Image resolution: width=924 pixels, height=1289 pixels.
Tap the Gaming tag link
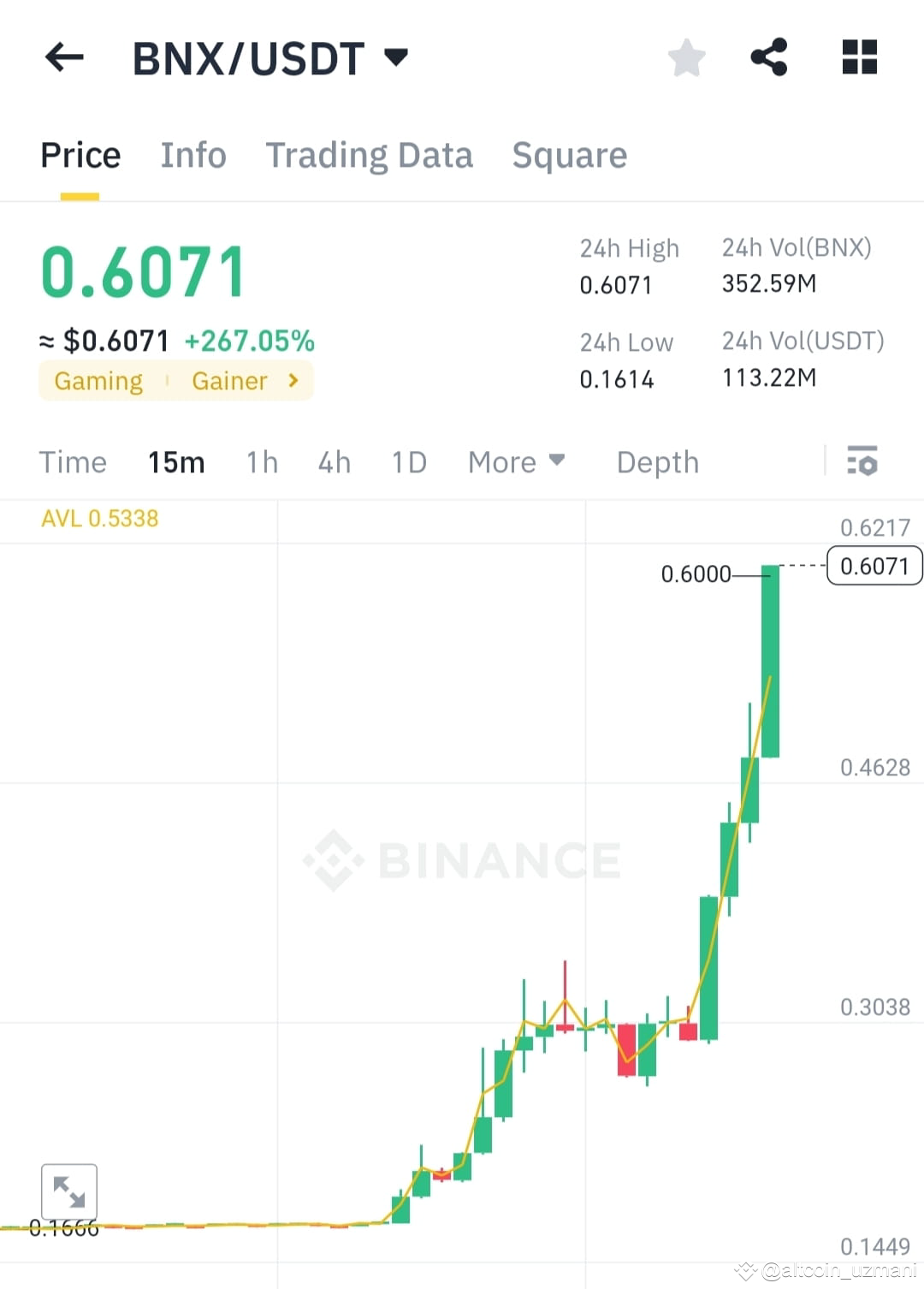tap(98, 381)
